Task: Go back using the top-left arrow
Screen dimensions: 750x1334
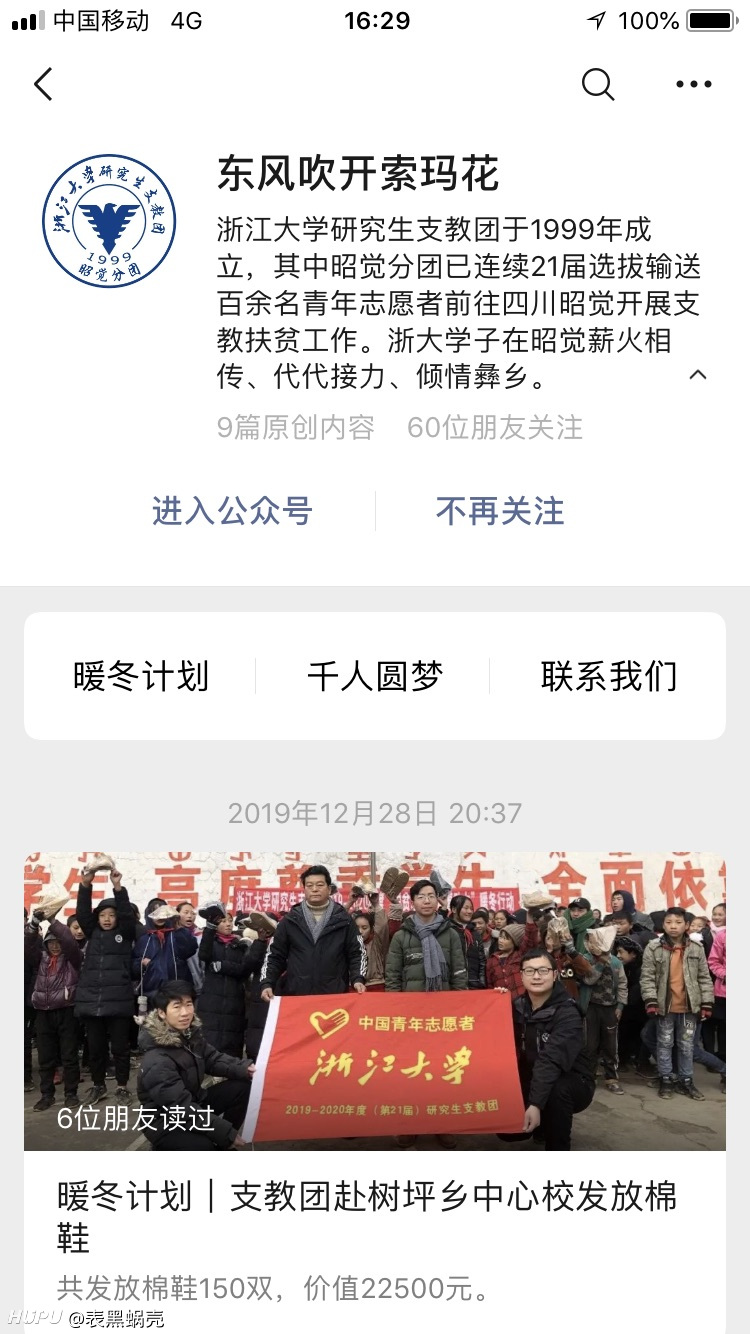Action: point(43,85)
